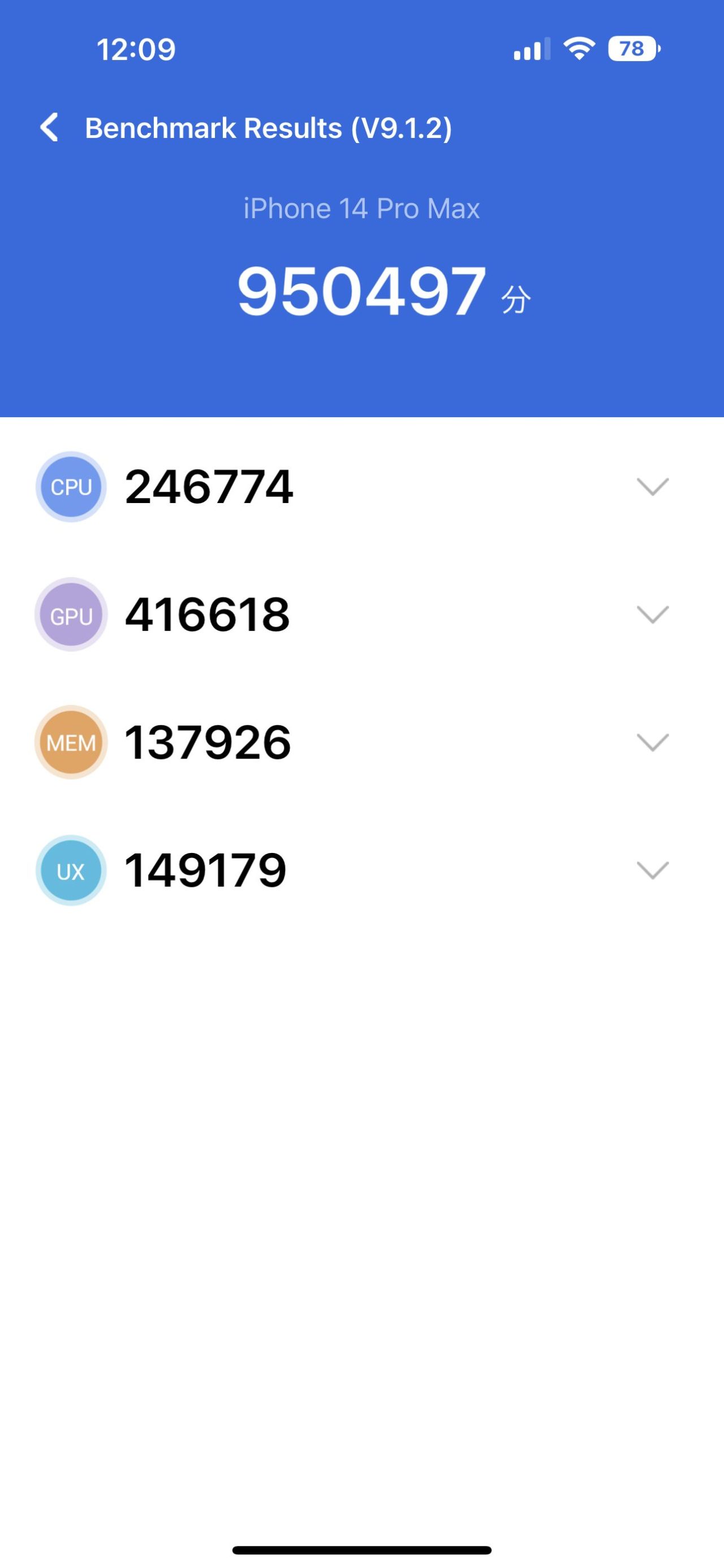
Task: Expand the UX score breakdown
Action: click(x=652, y=870)
